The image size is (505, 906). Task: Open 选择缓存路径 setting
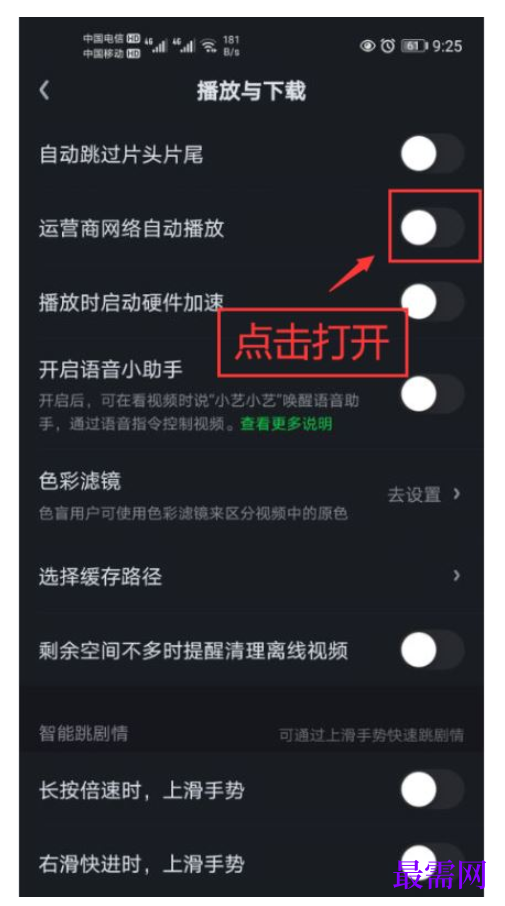251,576
